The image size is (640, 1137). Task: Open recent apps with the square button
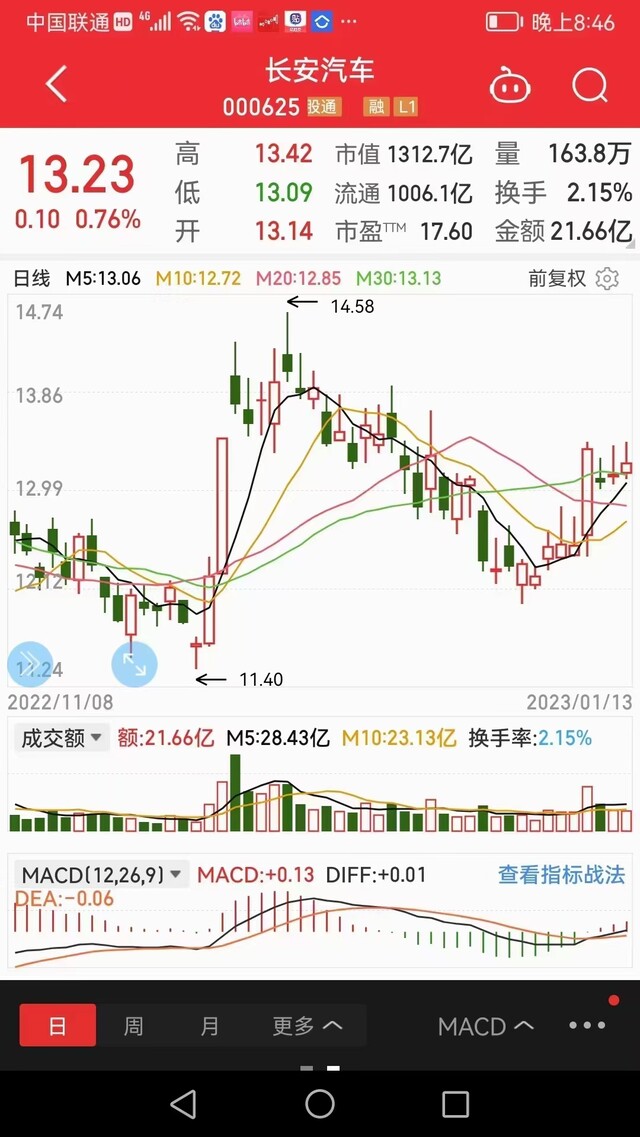455,1104
